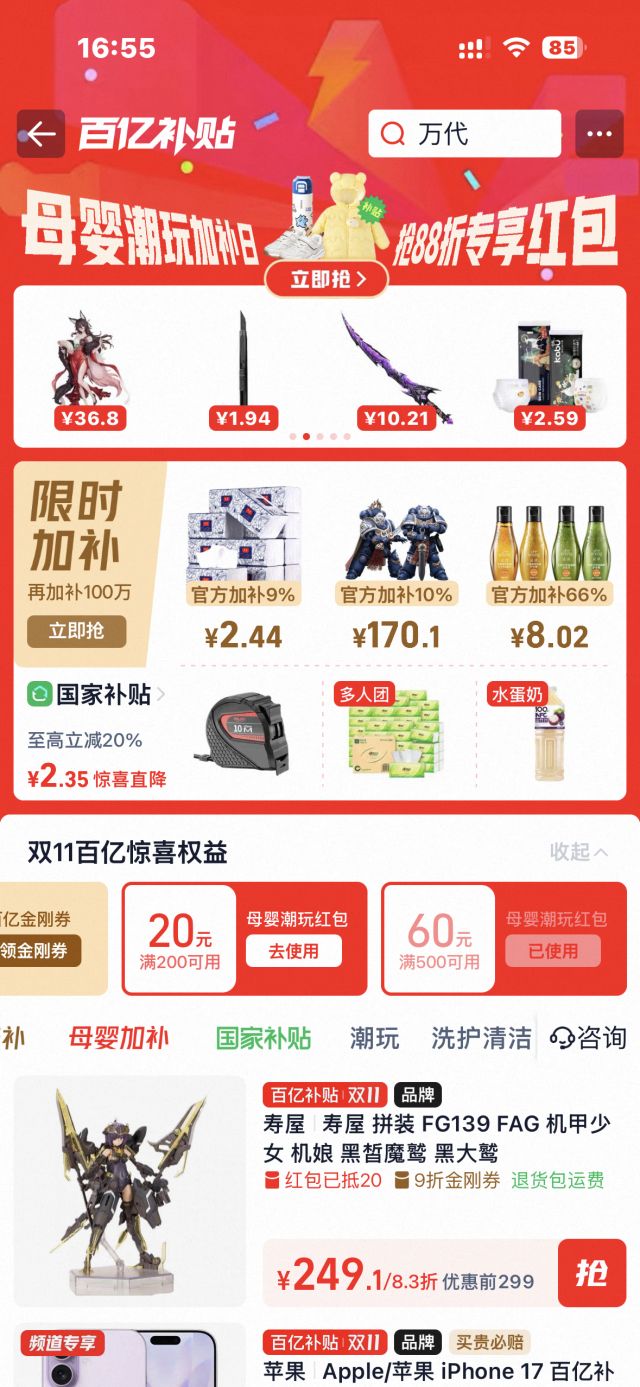
Task: Open the three-dot overflow menu
Action: [x=600, y=134]
